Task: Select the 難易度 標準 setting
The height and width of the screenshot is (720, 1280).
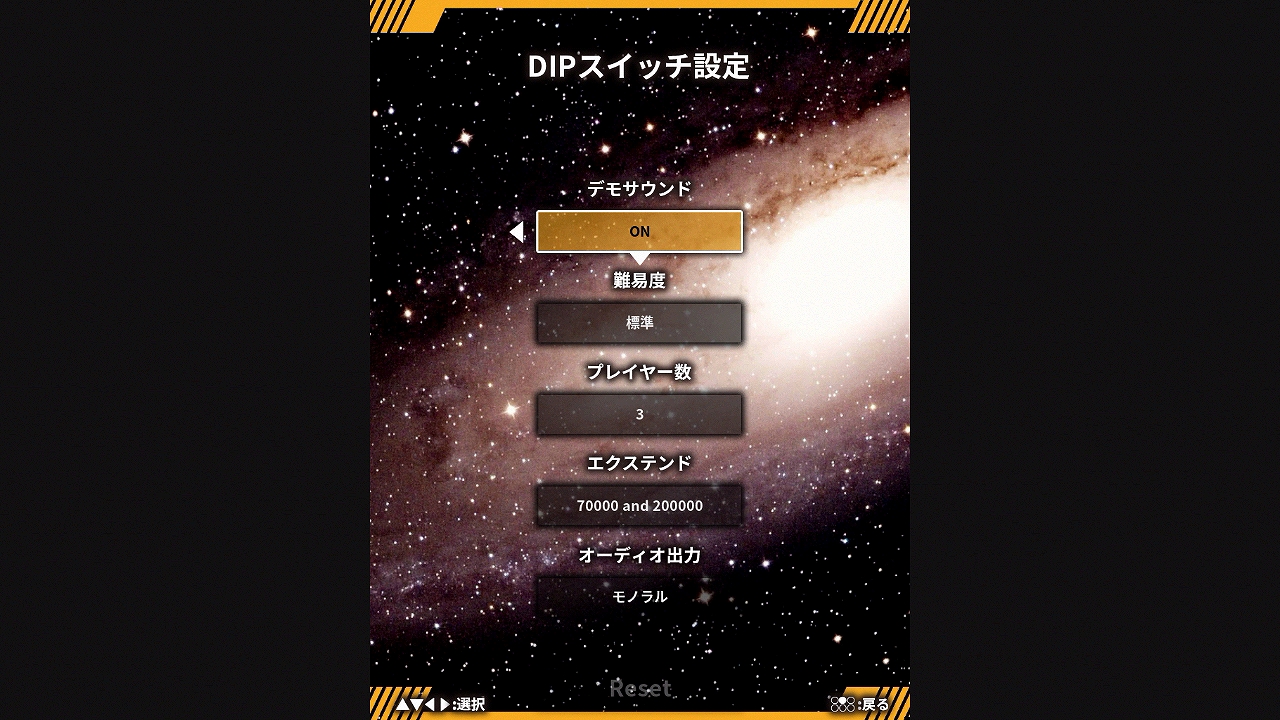Action: [639, 323]
